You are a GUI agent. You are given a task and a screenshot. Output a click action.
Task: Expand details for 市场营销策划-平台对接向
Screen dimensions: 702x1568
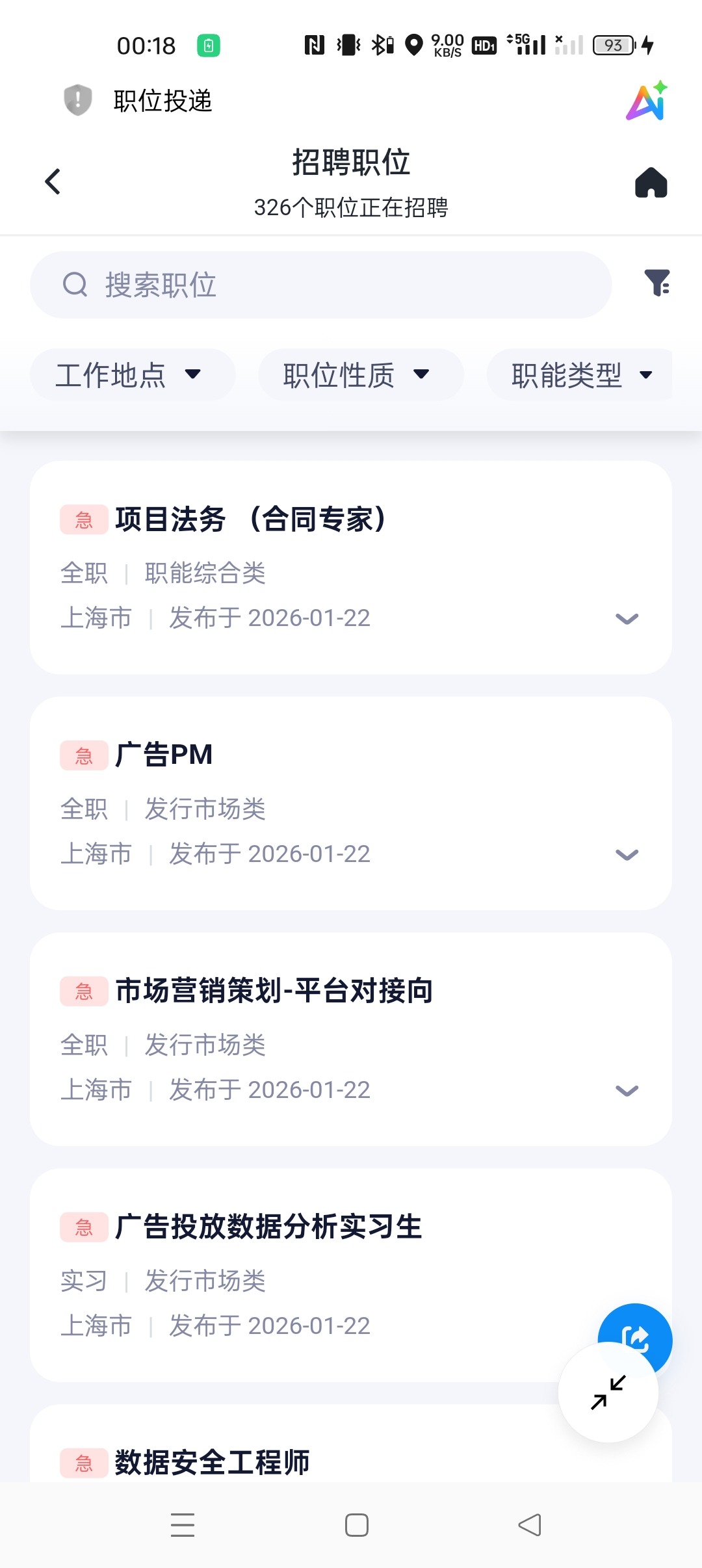tap(627, 1091)
